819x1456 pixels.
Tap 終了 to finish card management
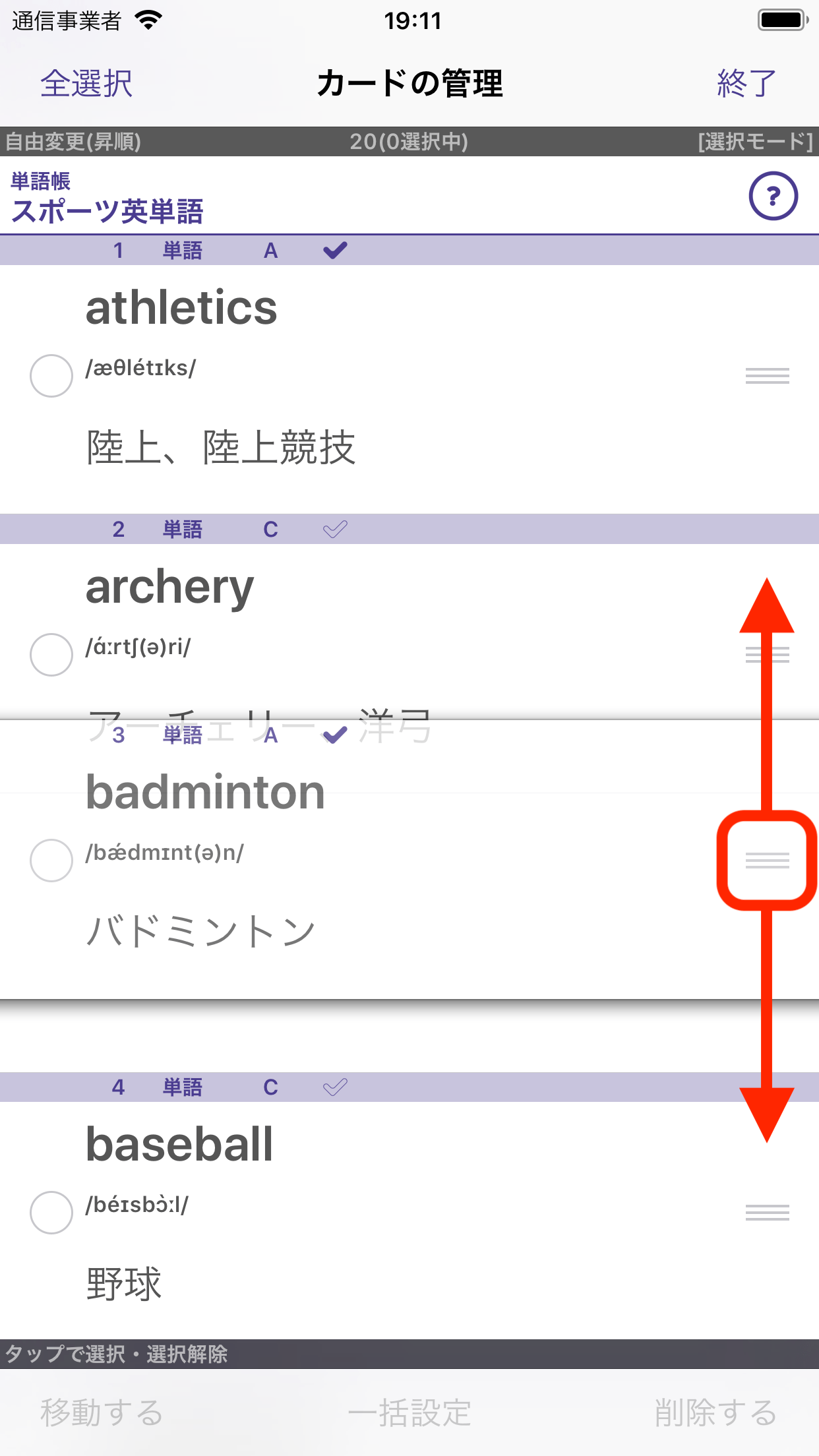pos(746,84)
